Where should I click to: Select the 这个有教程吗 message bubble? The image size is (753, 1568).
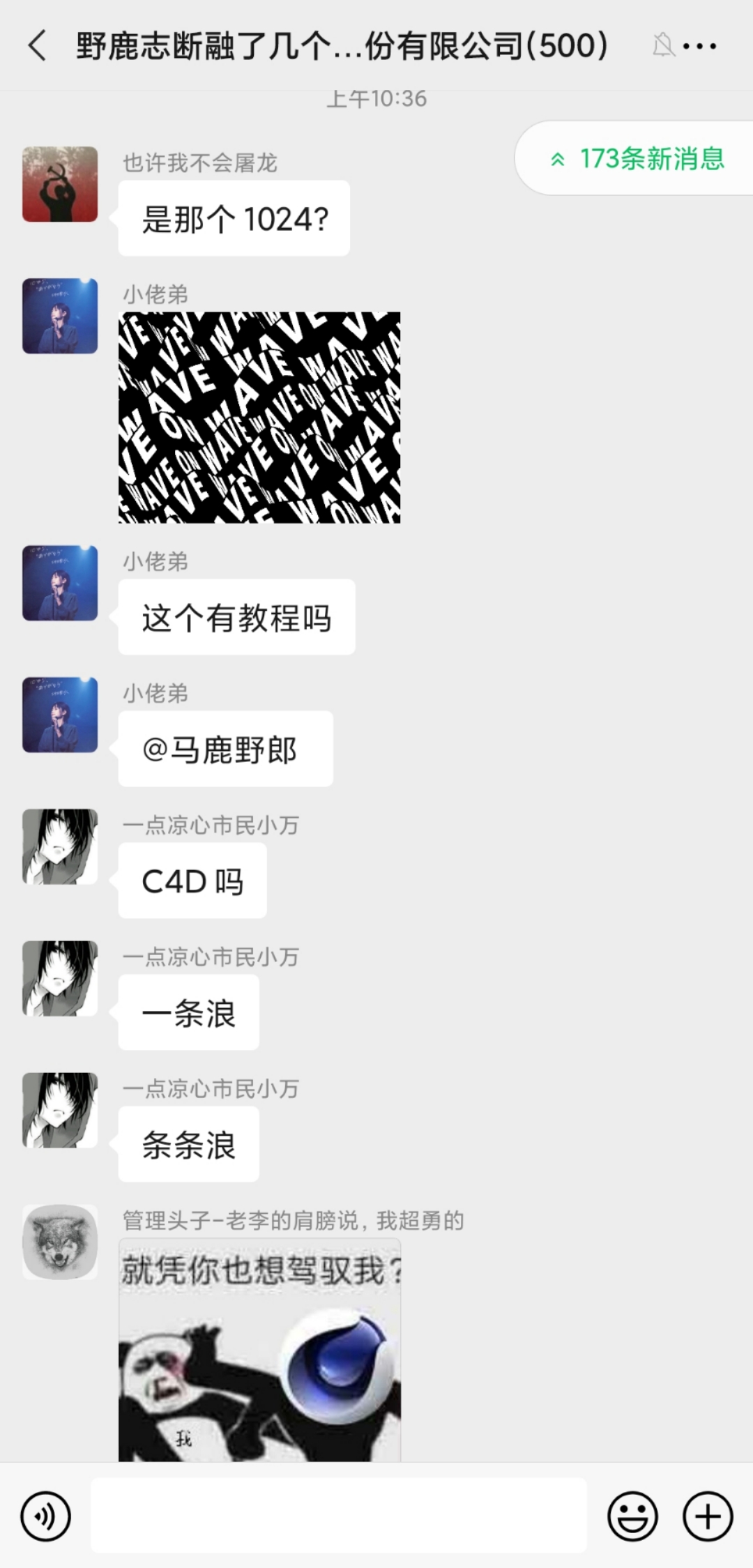point(237,616)
